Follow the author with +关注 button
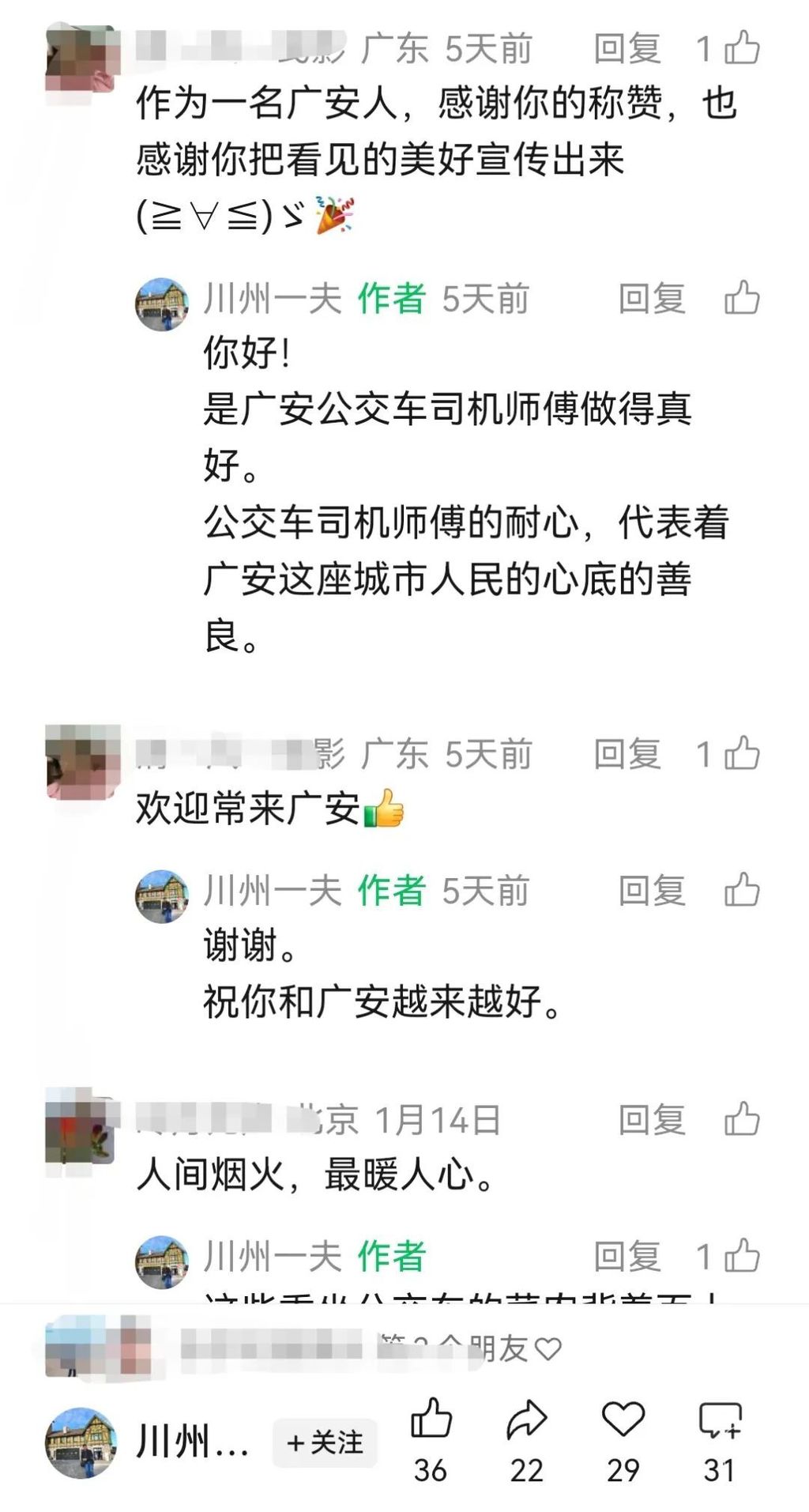Viewport: 809px width, 1512px height. pyautogui.click(x=325, y=1442)
